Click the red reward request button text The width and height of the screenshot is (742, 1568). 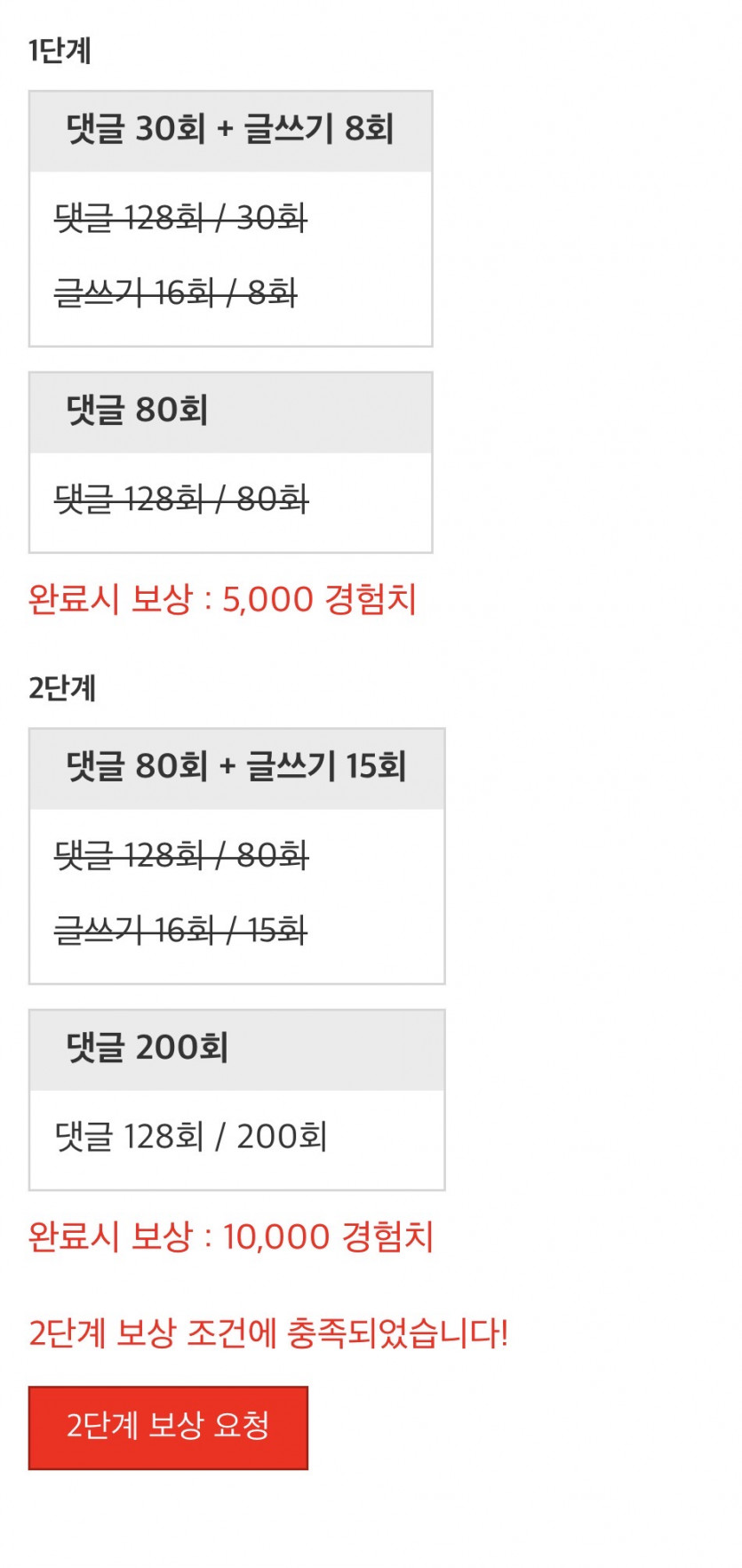click(167, 1428)
